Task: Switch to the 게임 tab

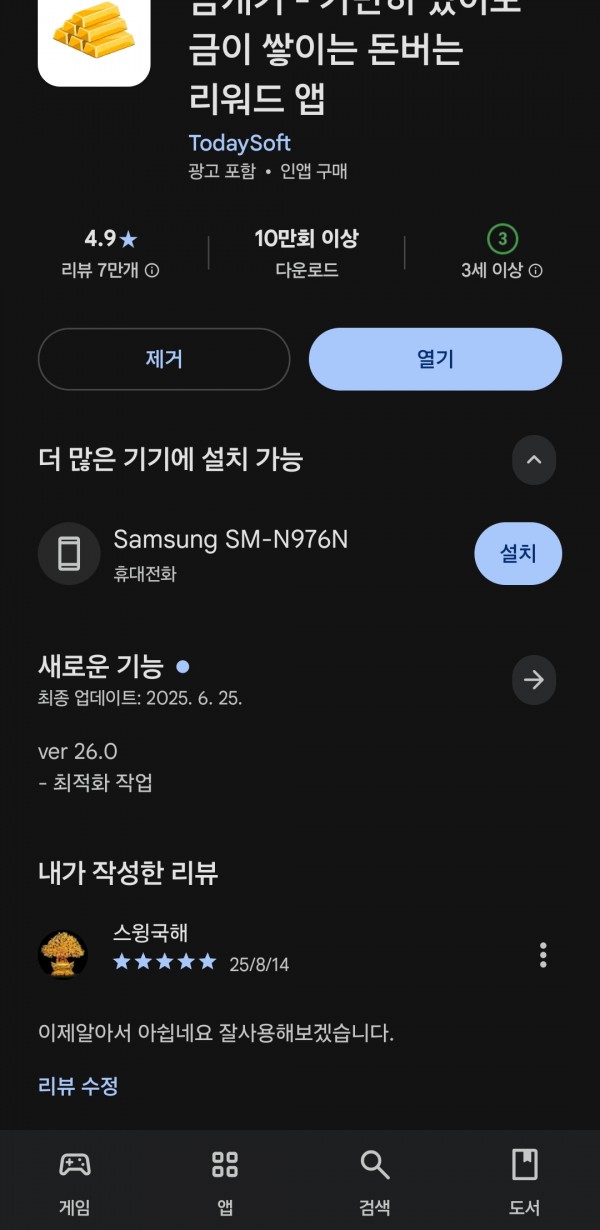Action: [x=75, y=1182]
